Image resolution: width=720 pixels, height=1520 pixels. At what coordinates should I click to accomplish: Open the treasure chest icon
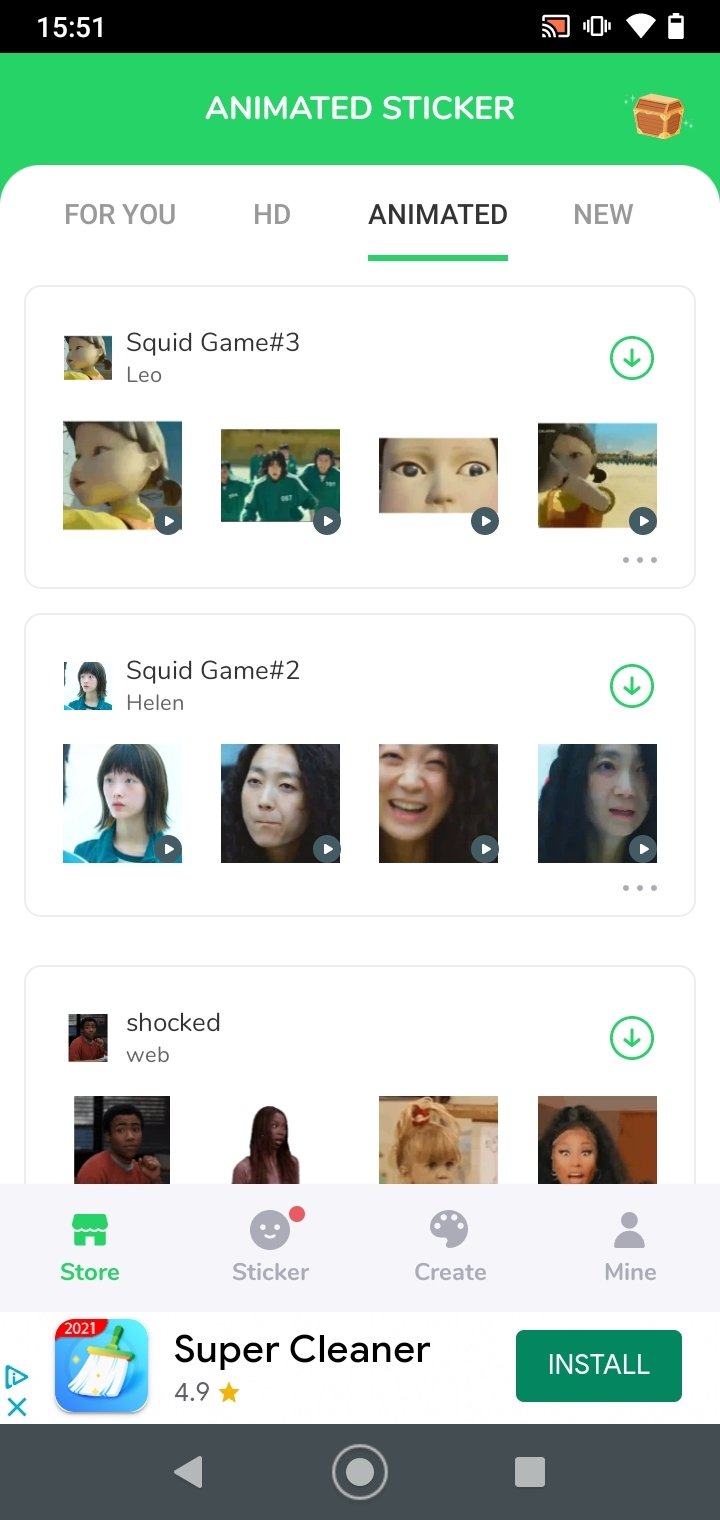pos(657,115)
